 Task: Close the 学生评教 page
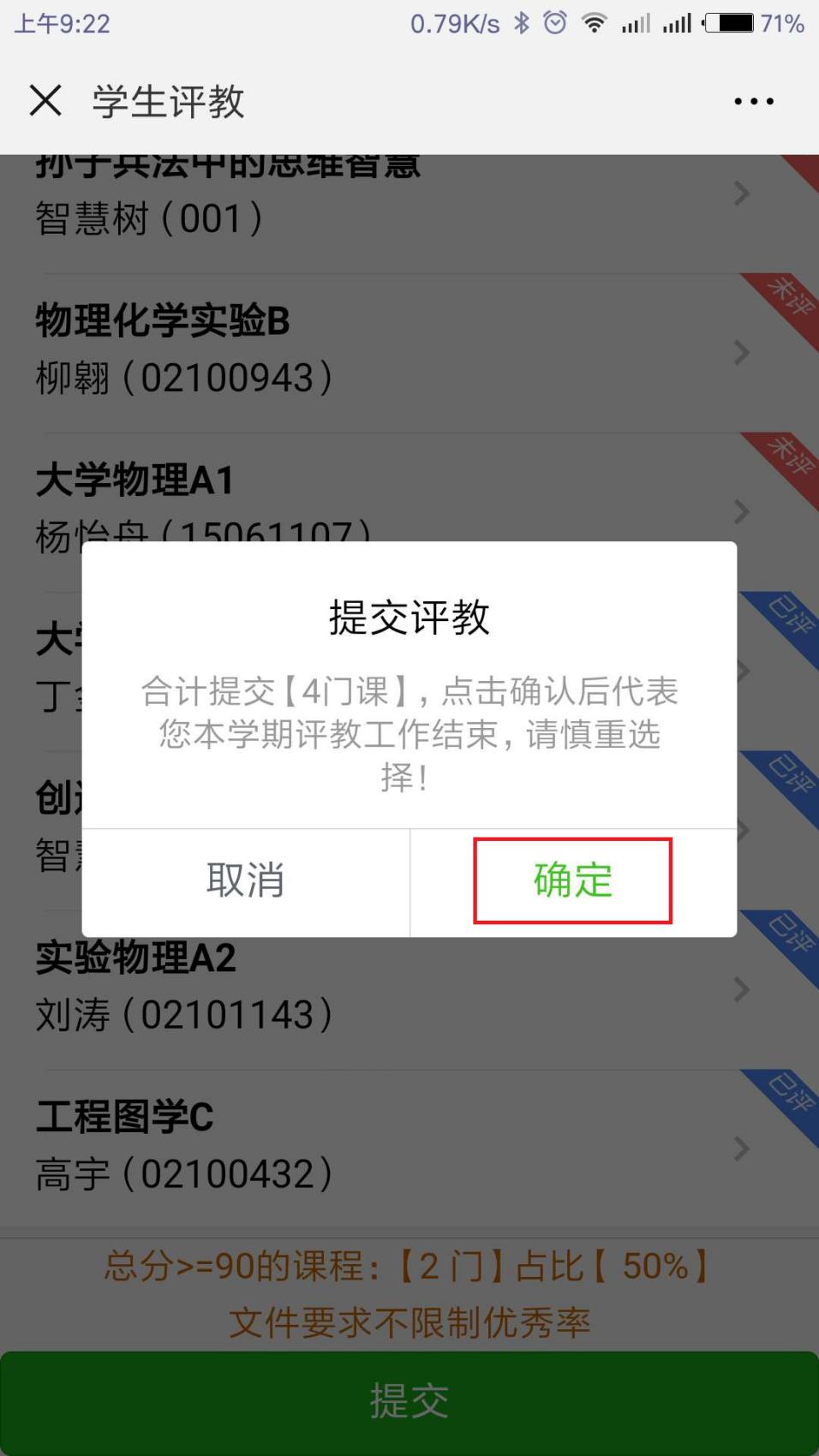tap(45, 100)
